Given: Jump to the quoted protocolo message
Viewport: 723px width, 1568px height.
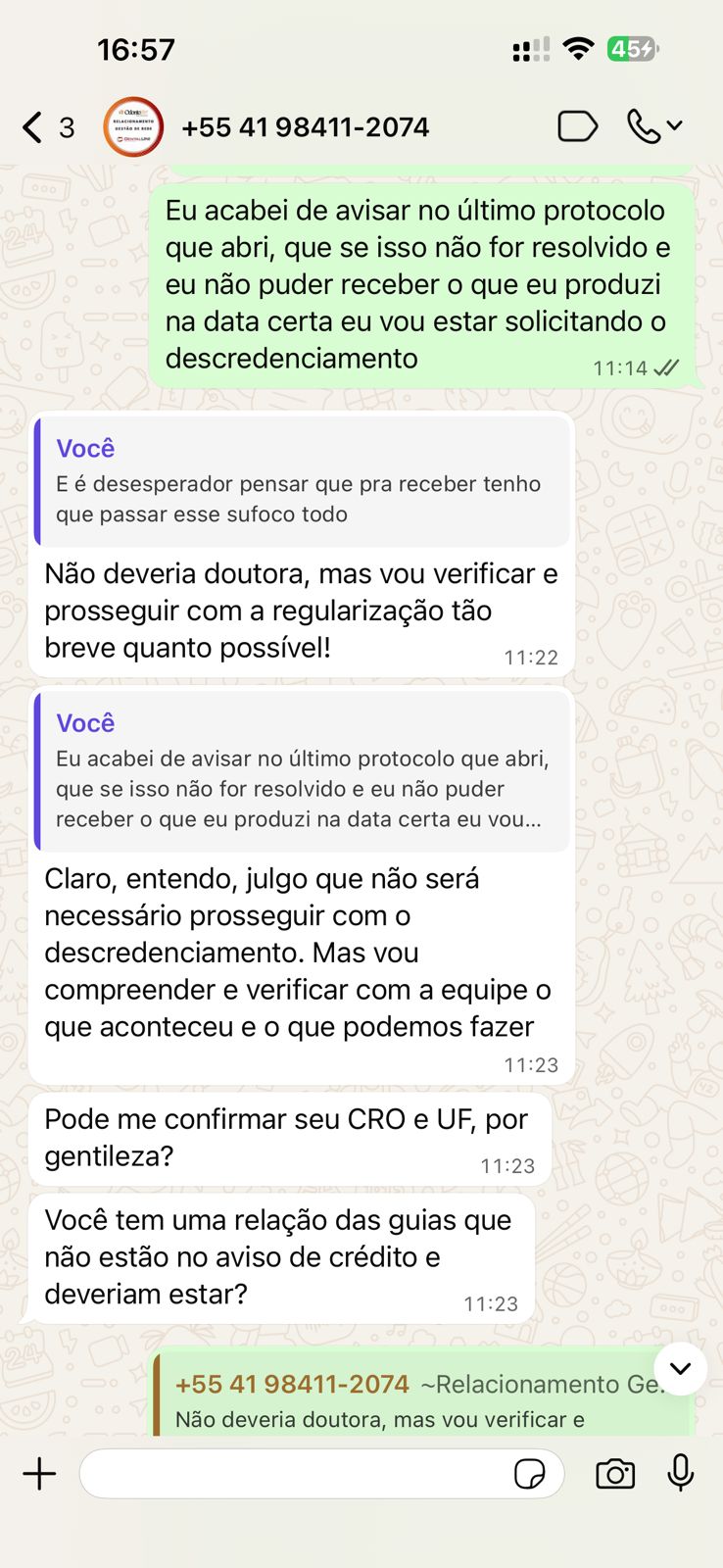Looking at the screenshot, I should [302, 772].
